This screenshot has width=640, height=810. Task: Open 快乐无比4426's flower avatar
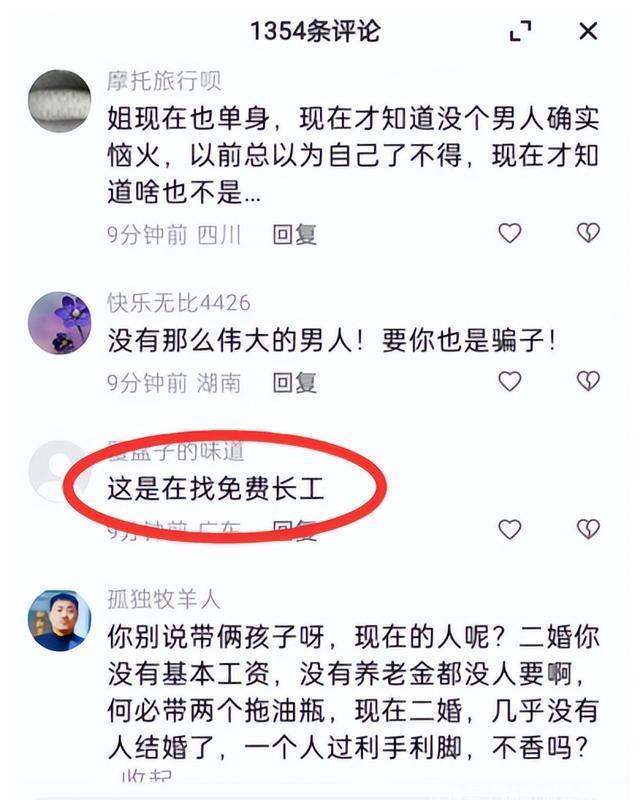point(59,322)
